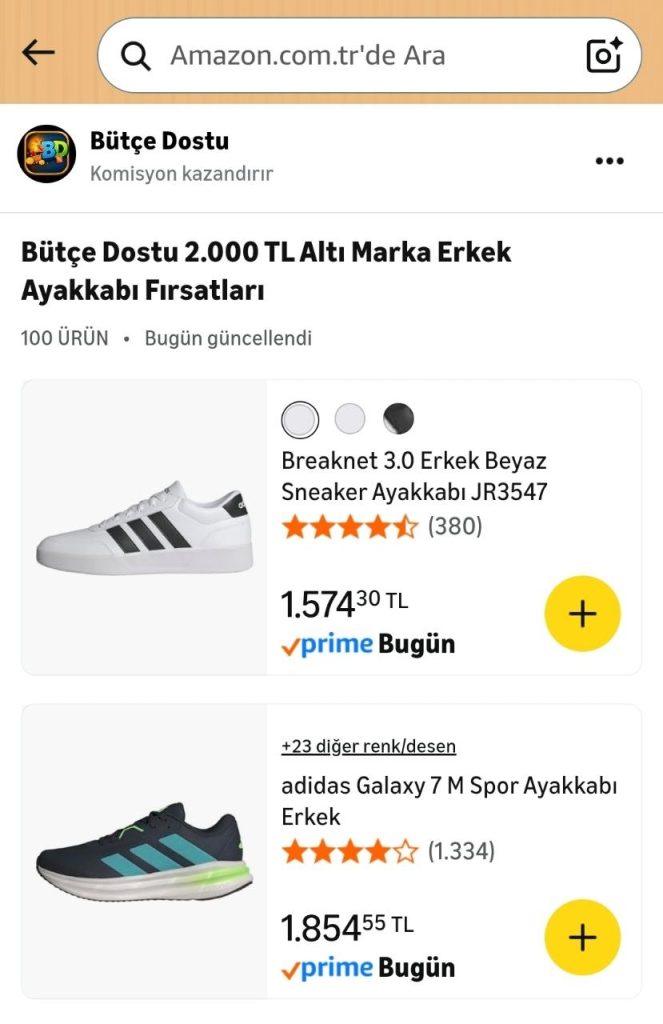
Task: Choose the light gray Breaknet color swatch
Action: (x=349, y=419)
